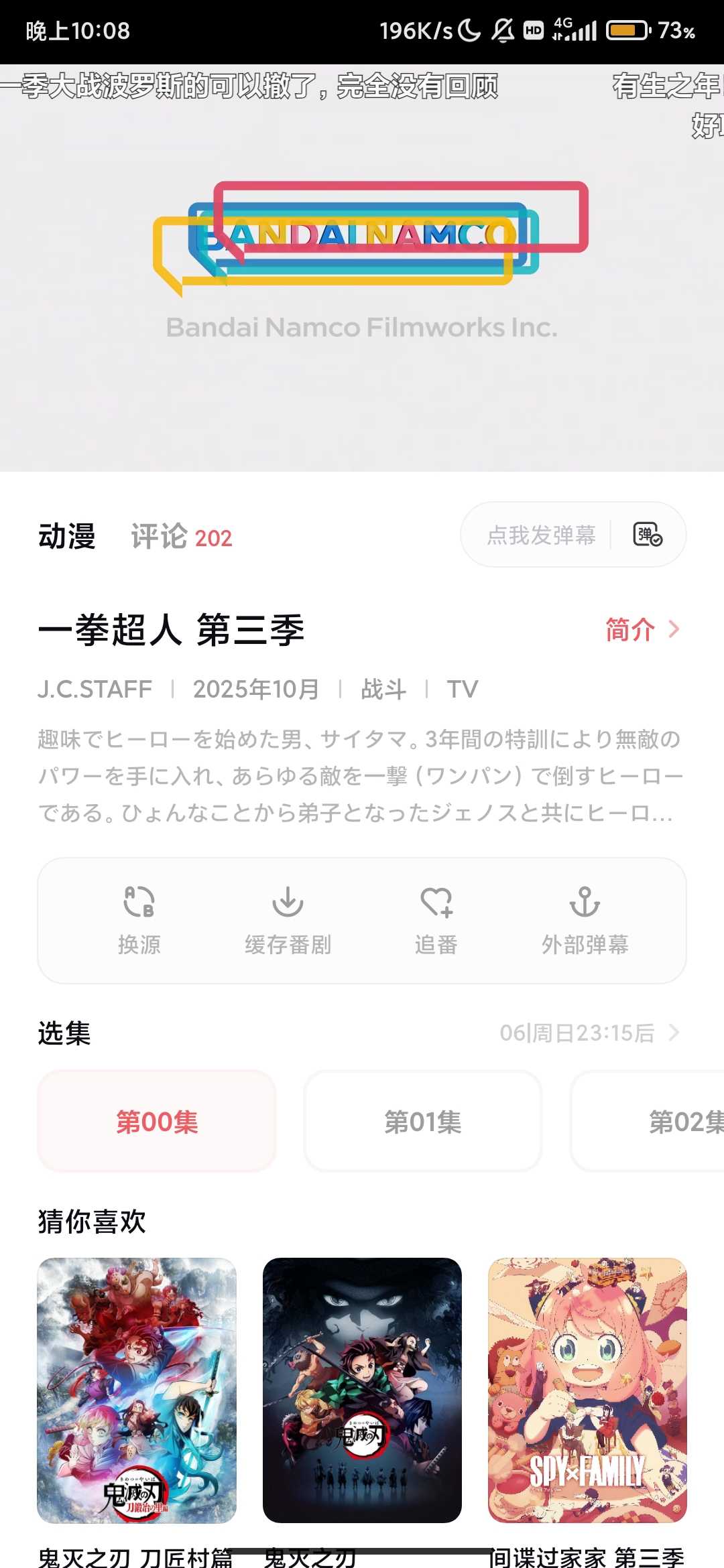Open the 鬼灭之刃 recommendation card
Image resolution: width=724 pixels, height=1568 pixels.
click(x=362, y=1390)
